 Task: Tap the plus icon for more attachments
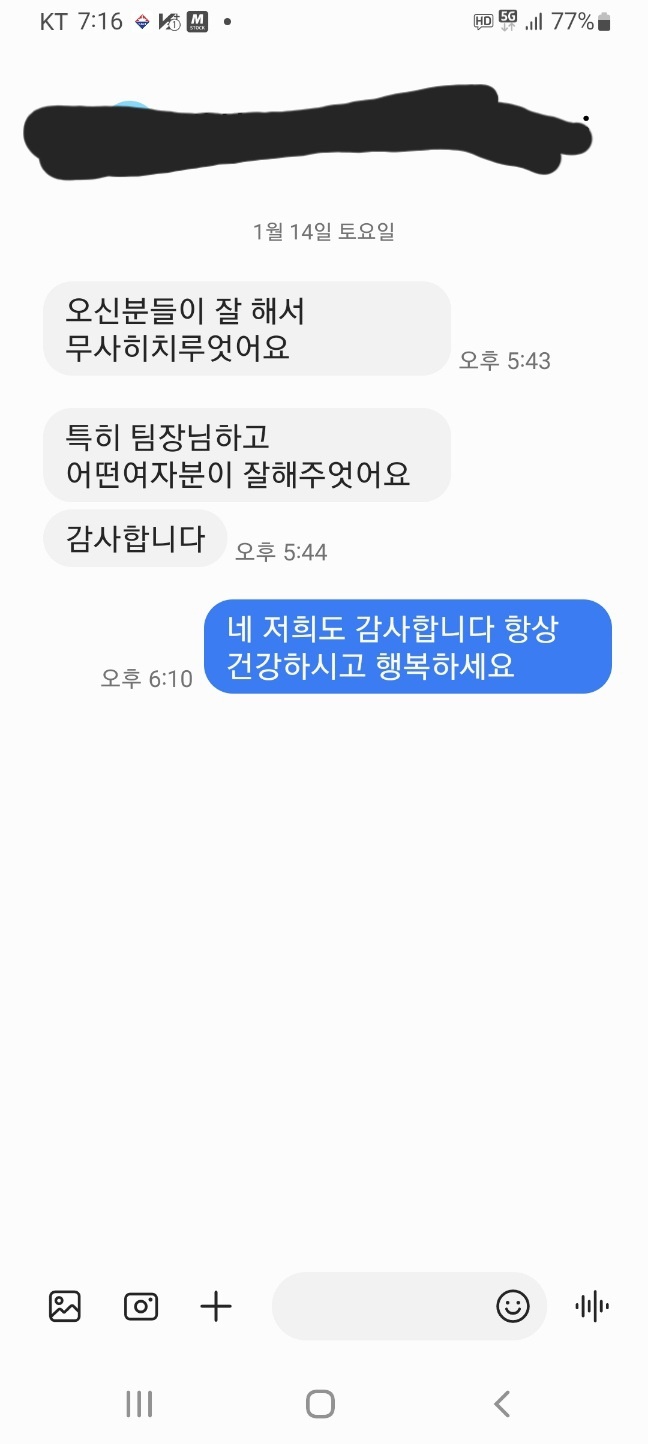pos(216,1306)
